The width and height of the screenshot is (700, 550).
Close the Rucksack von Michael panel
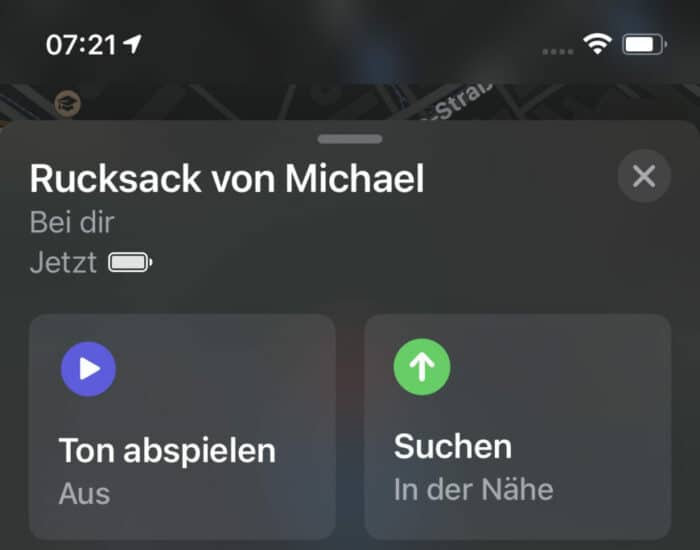[x=644, y=177]
